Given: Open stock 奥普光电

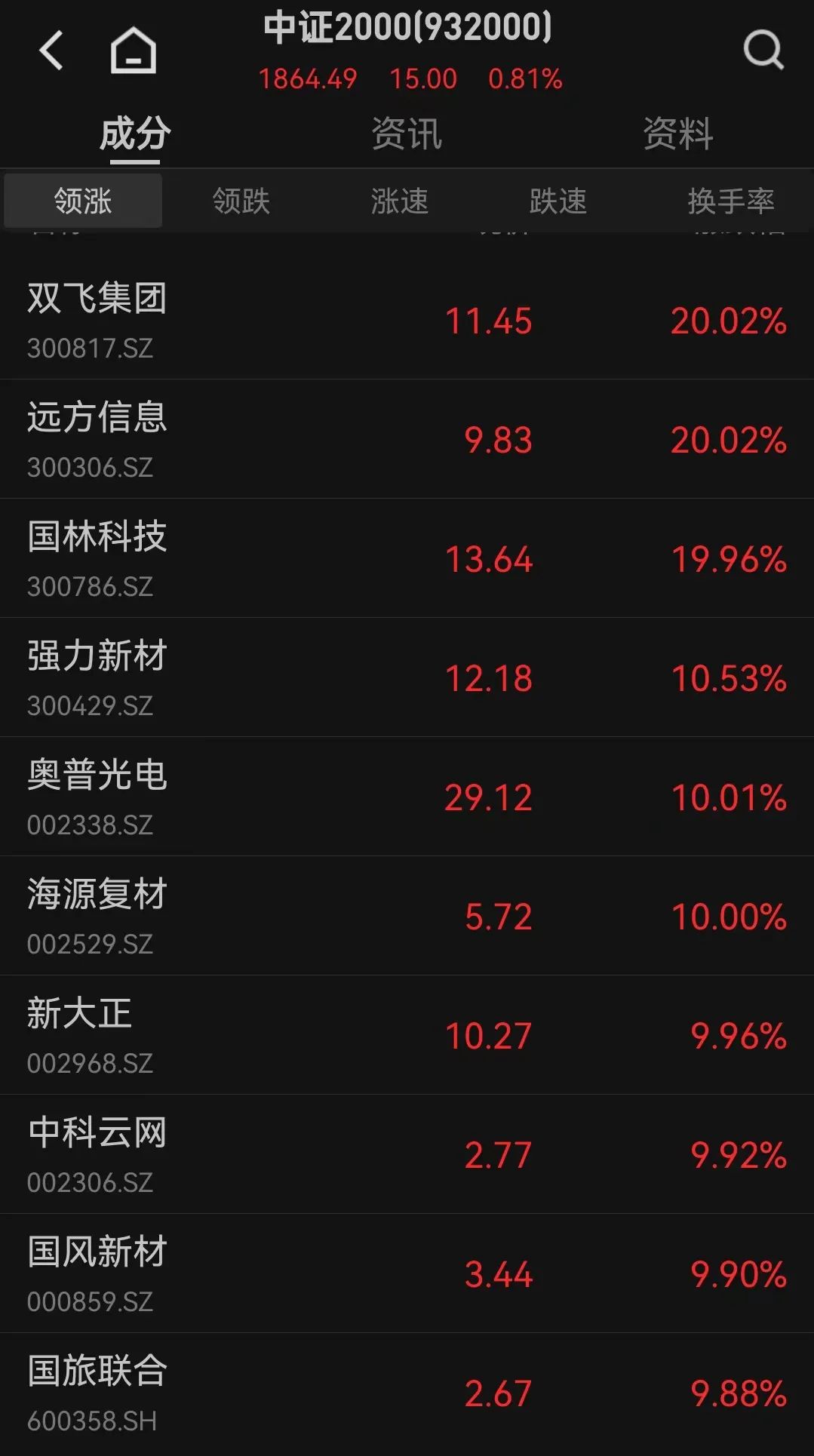Looking at the screenshot, I should point(407,797).
